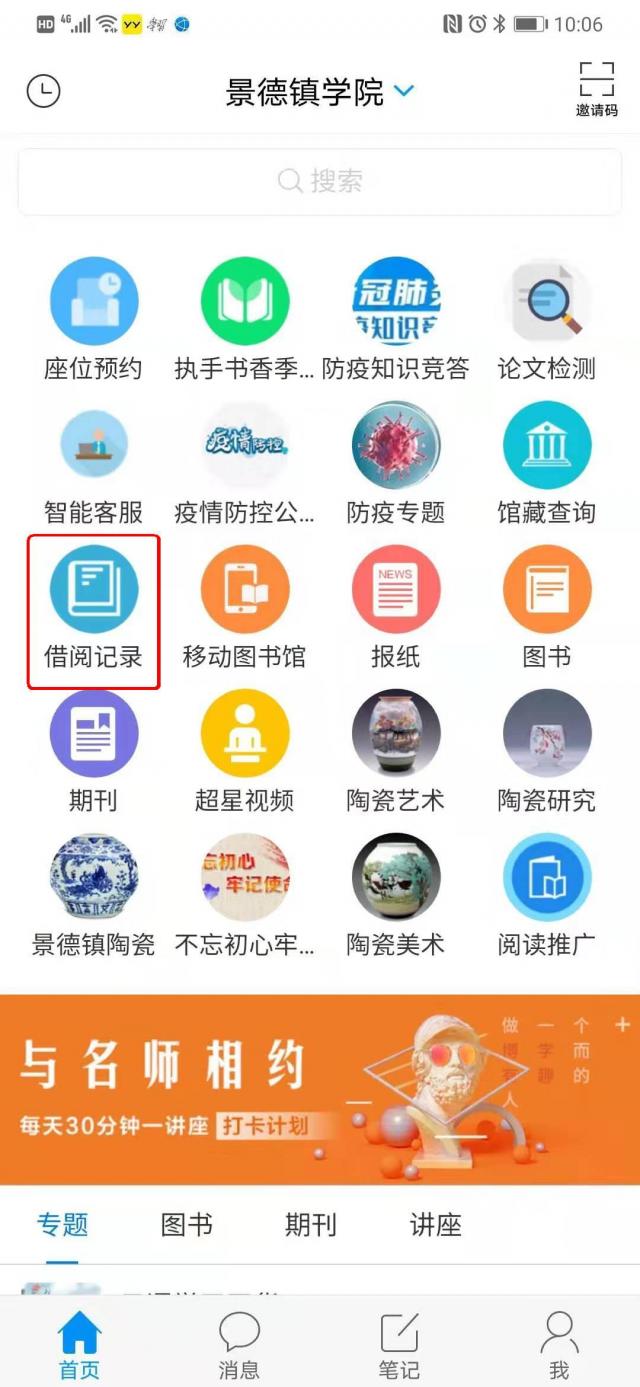Open 座位预约 seat reservation
This screenshot has width=640, height=1387.
point(93,320)
